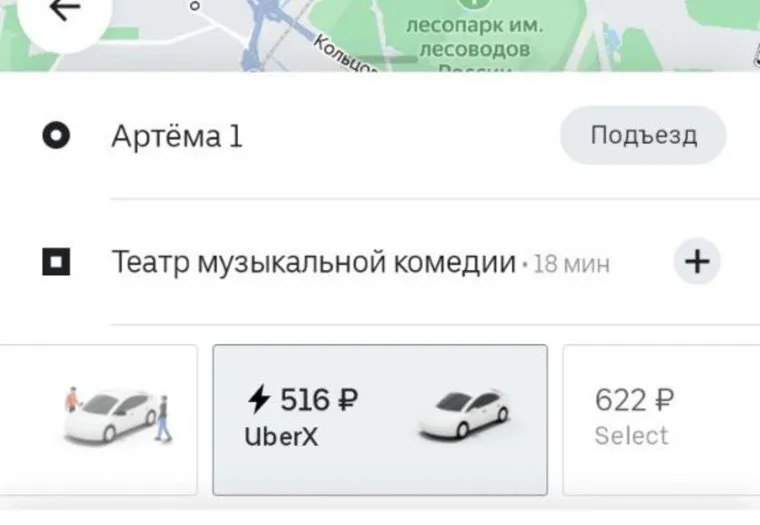Tap the Подъезд entrance chip

click(x=642, y=135)
